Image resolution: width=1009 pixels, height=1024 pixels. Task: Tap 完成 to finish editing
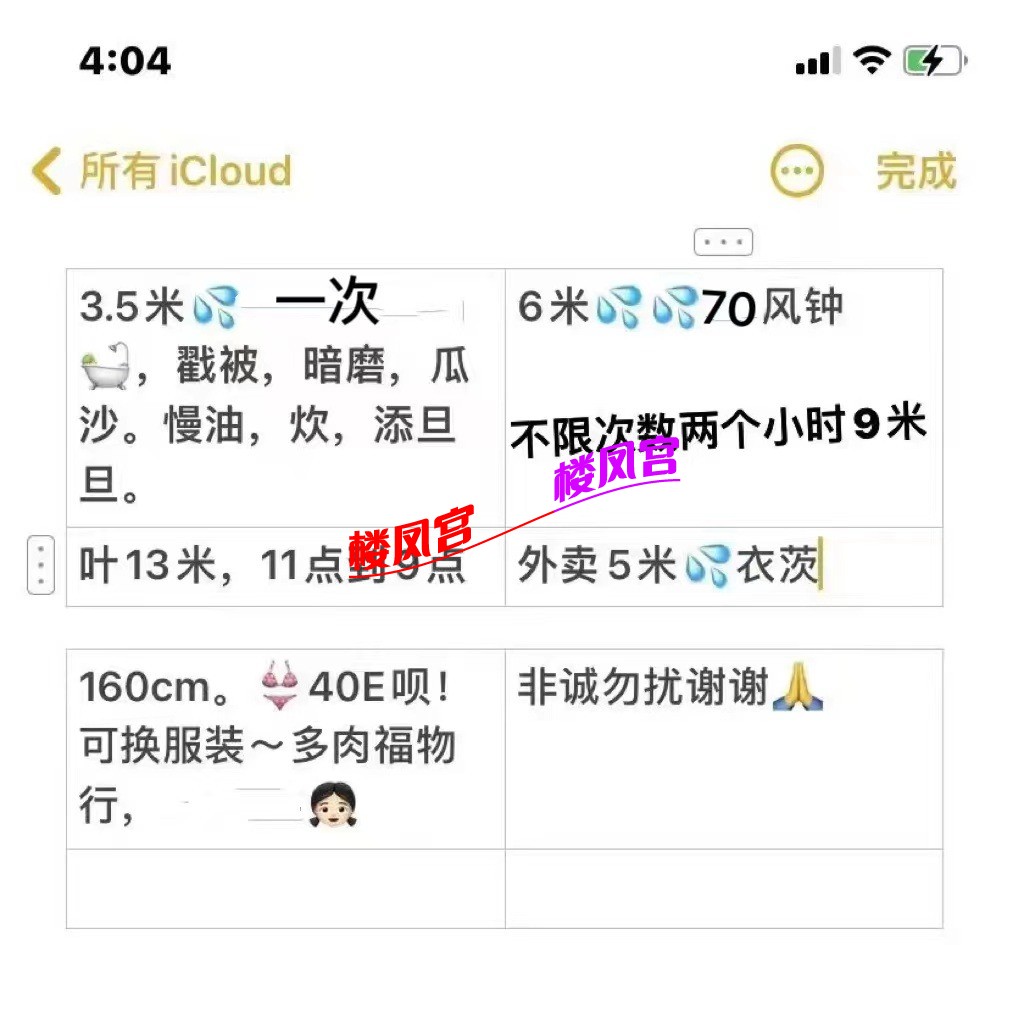tap(915, 172)
